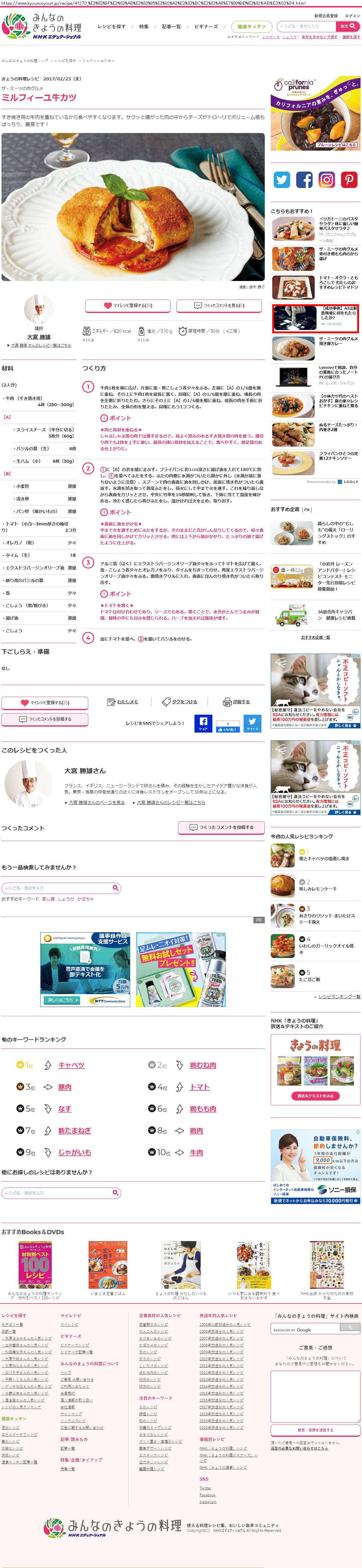Open the キャベツ keyword ranked first
The width and height of the screenshot is (362, 1568).
(x=71, y=1065)
